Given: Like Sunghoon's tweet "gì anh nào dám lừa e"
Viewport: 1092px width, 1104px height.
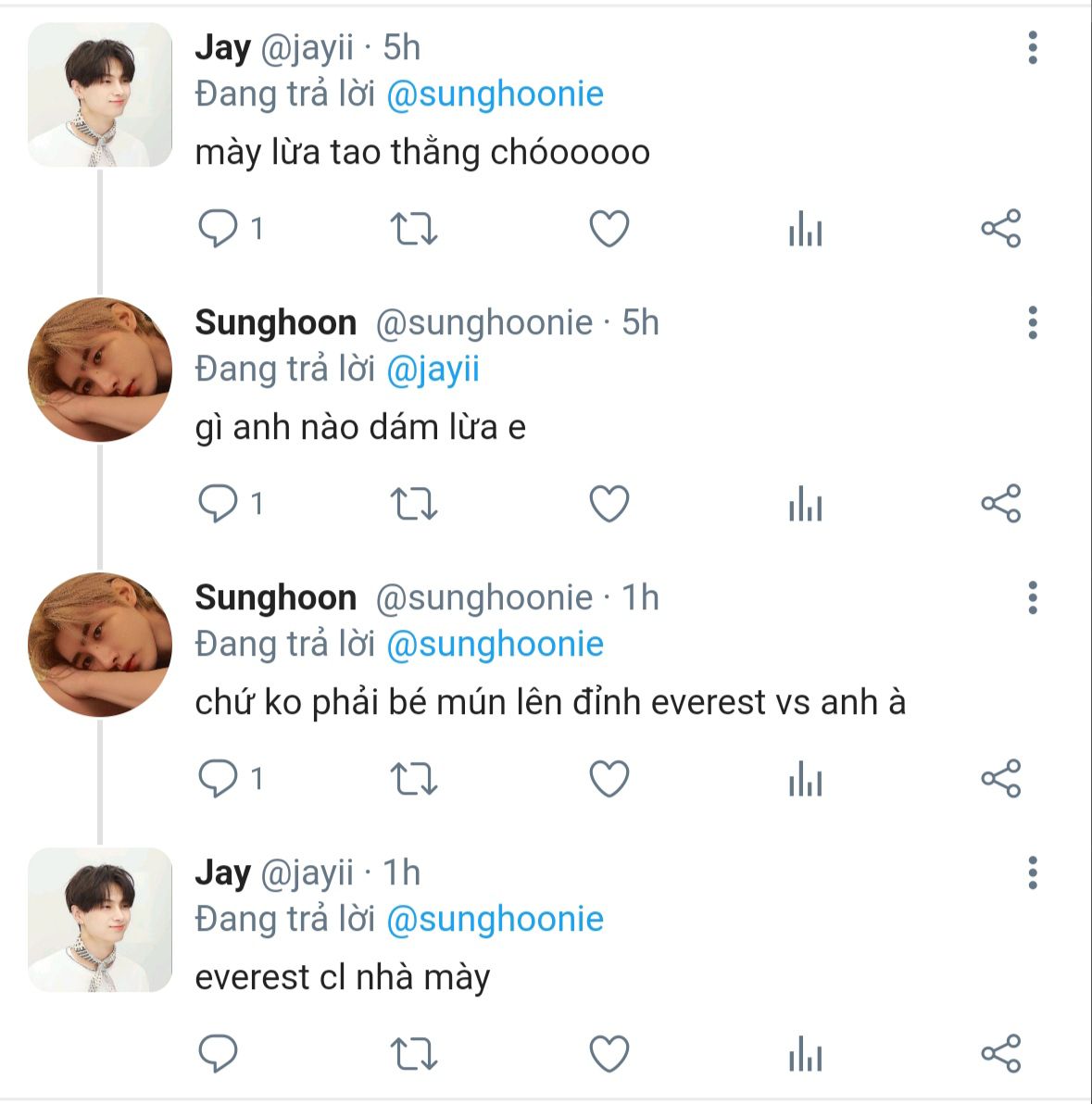Looking at the screenshot, I should 609,504.
